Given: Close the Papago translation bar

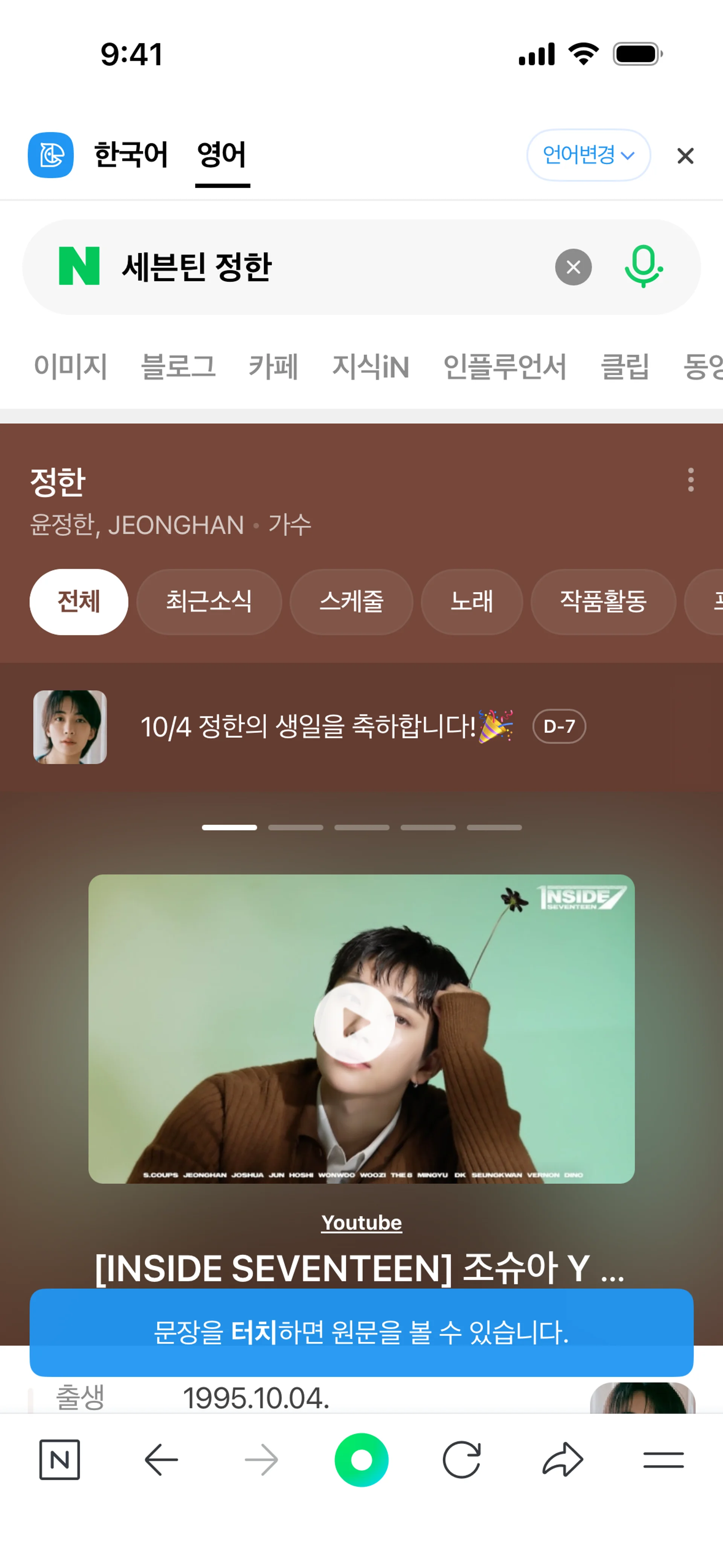Looking at the screenshot, I should click(x=685, y=156).
